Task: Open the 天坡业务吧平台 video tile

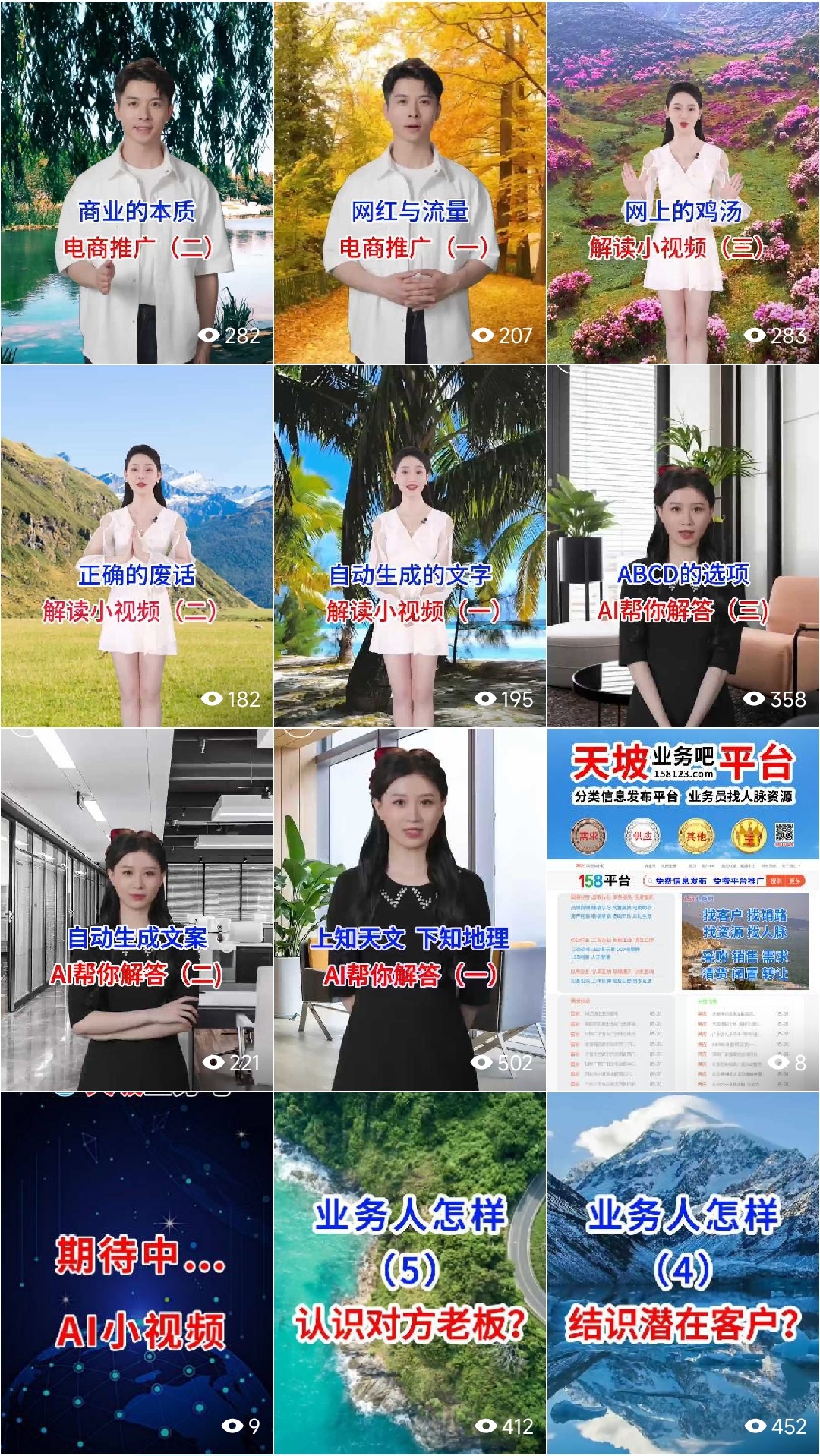Action: pos(683,909)
